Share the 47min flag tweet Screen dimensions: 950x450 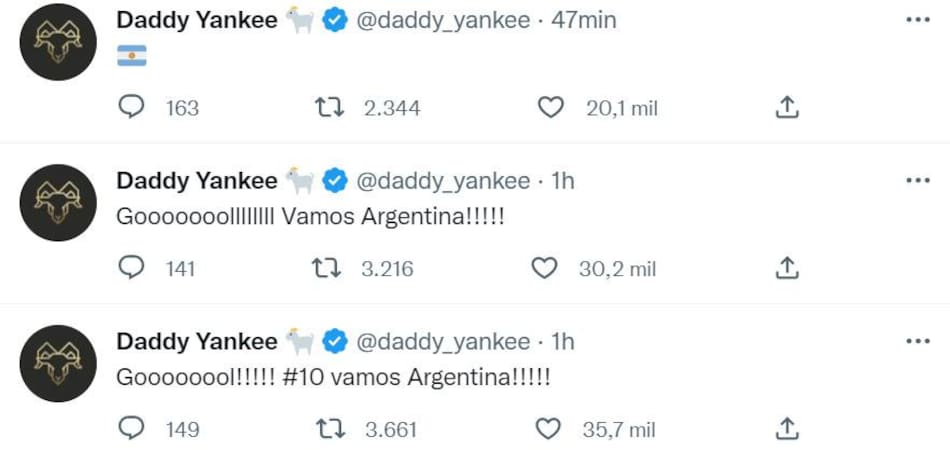pos(787,108)
